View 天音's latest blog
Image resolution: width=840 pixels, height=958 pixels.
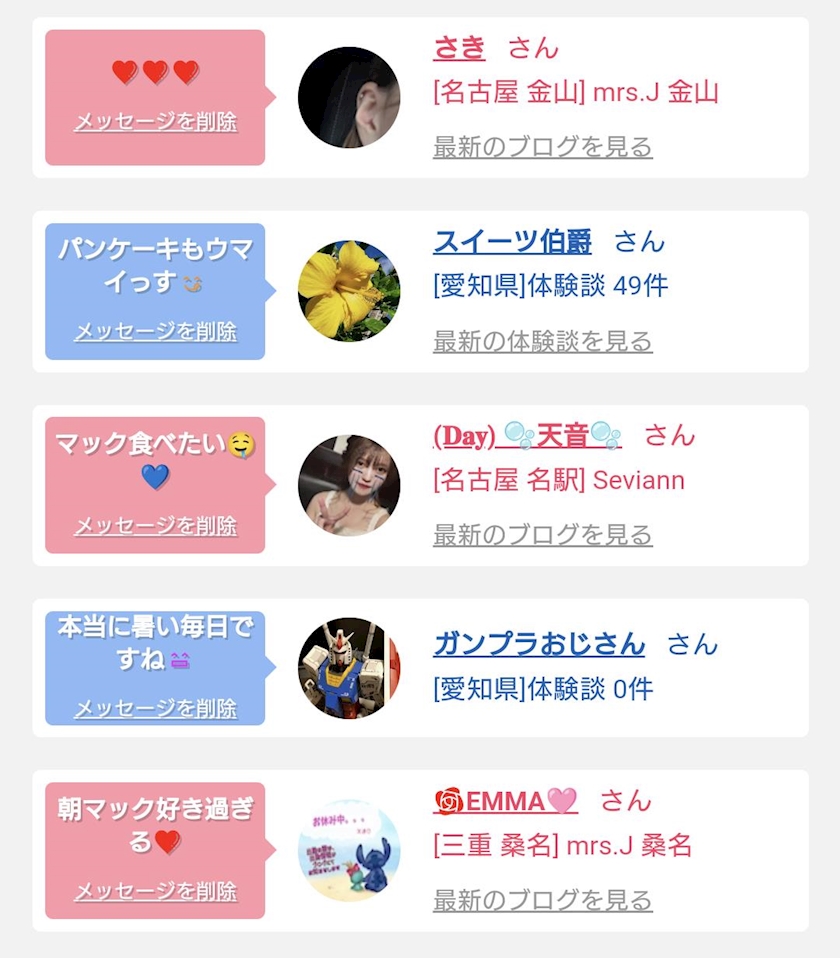click(542, 535)
